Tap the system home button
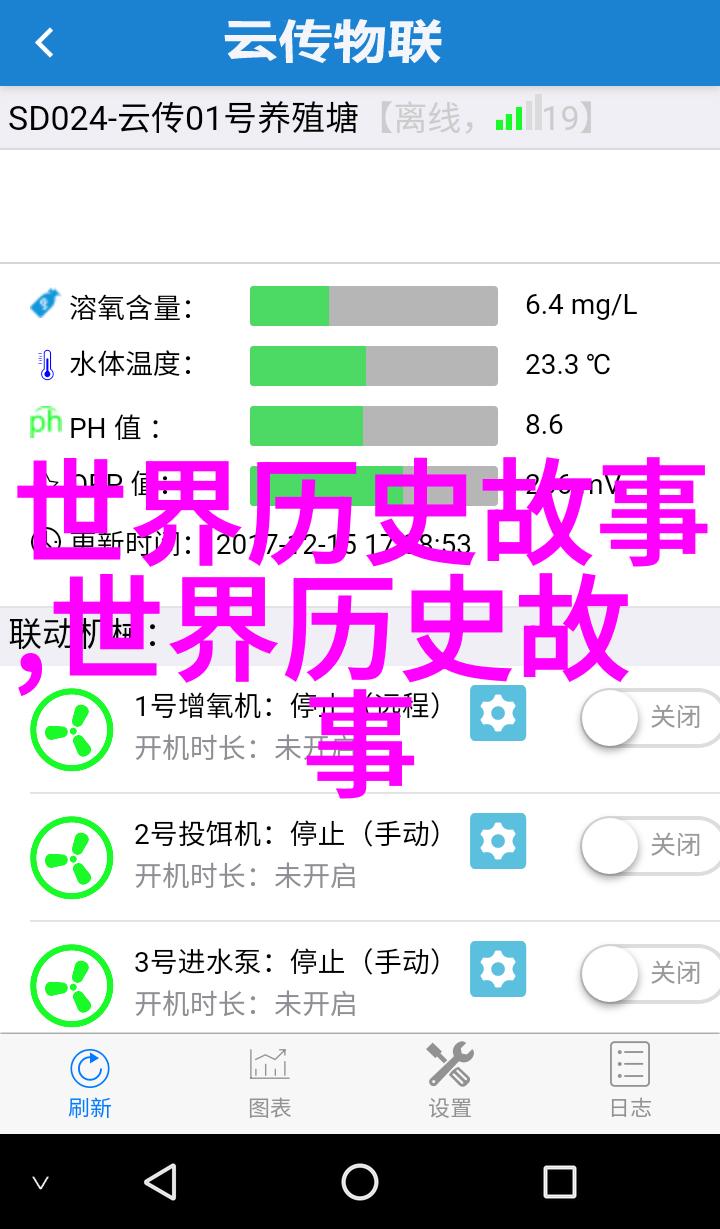This screenshot has width=720, height=1229. [360, 1182]
